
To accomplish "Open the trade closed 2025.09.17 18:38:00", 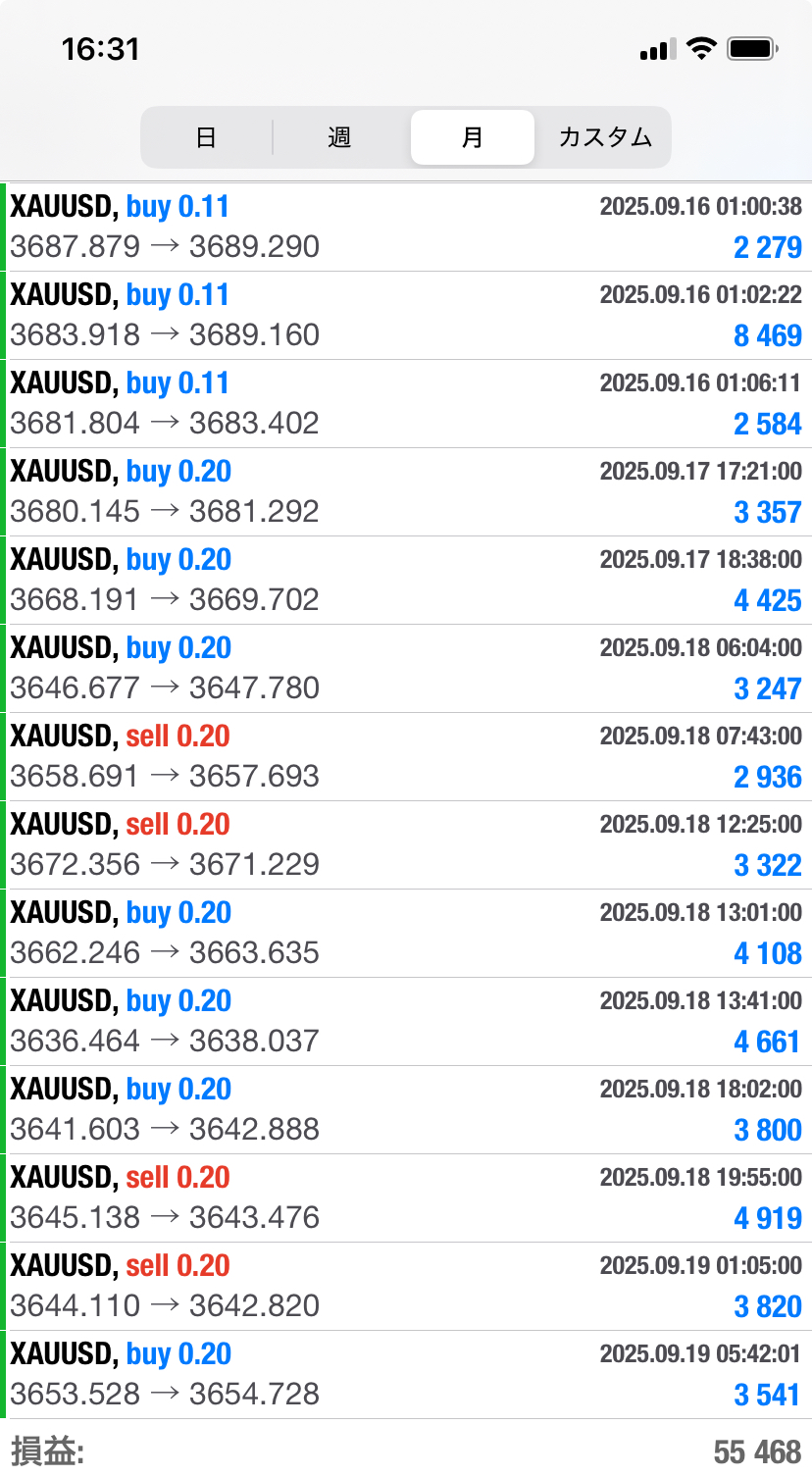I will pos(406,580).
